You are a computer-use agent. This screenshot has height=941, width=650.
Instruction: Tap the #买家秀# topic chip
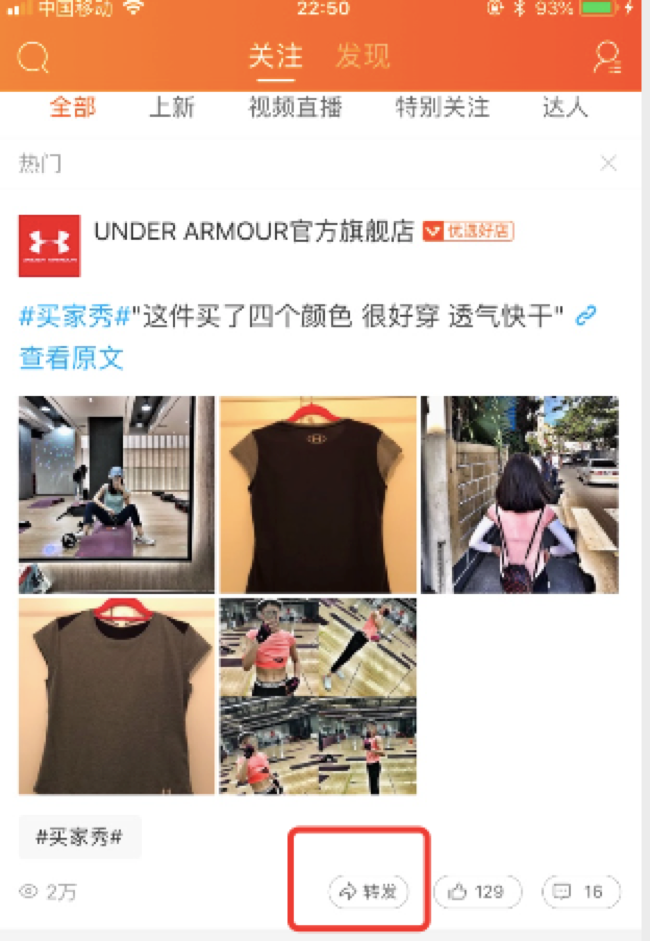tap(80, 837)
